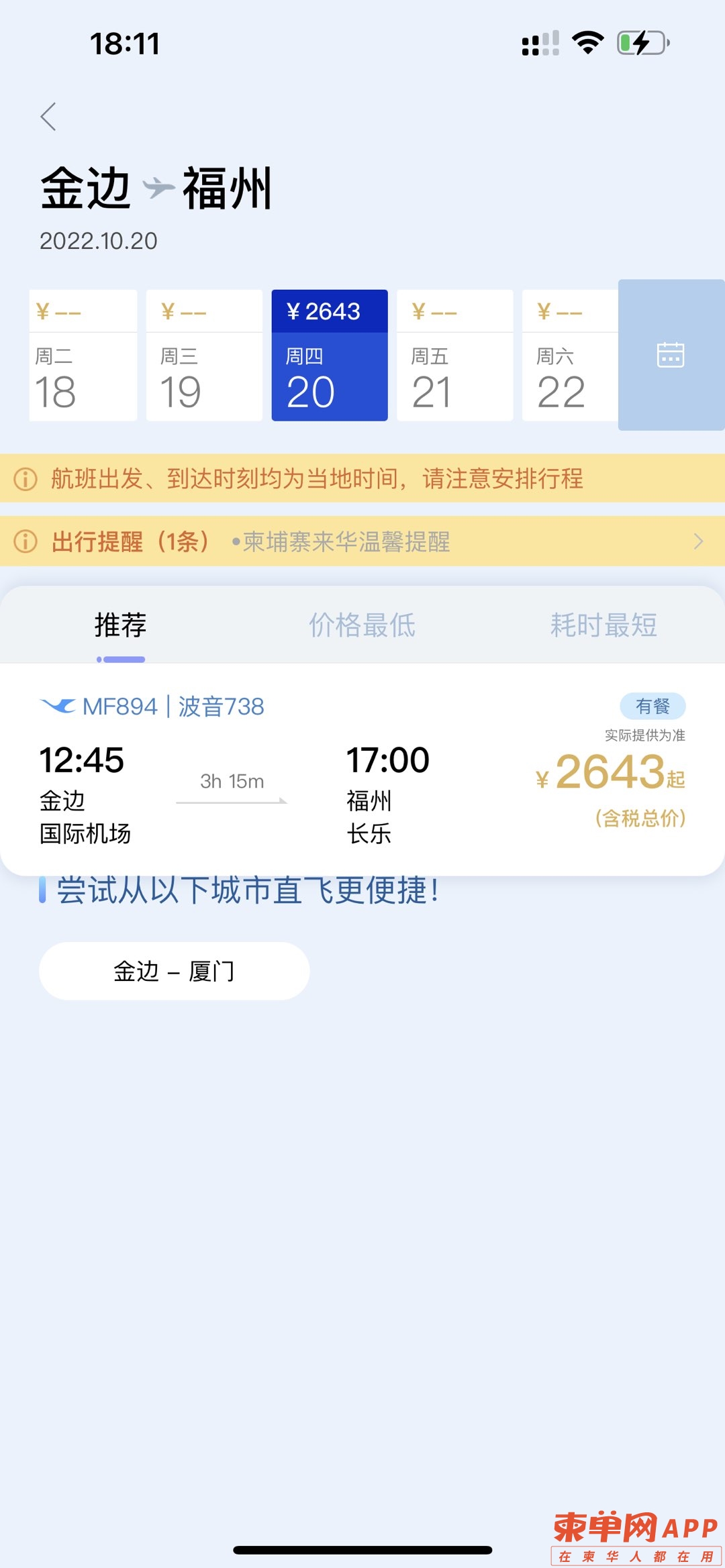
Task: Switch to the 耗时最短 tab
Action: pyautogui.click(x=603, y=625)
